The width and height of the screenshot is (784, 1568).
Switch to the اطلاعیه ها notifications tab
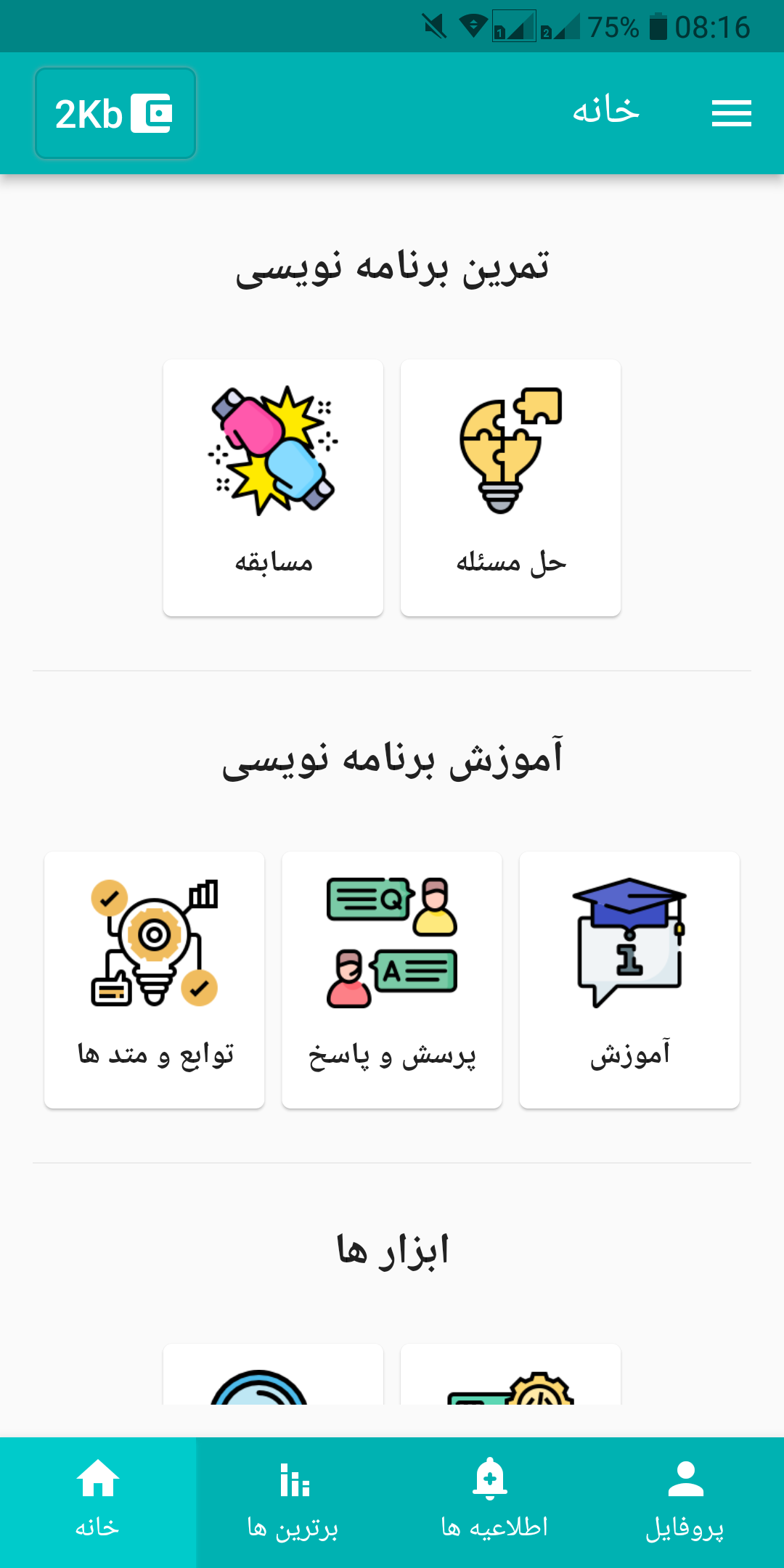tap(491, 1501)
